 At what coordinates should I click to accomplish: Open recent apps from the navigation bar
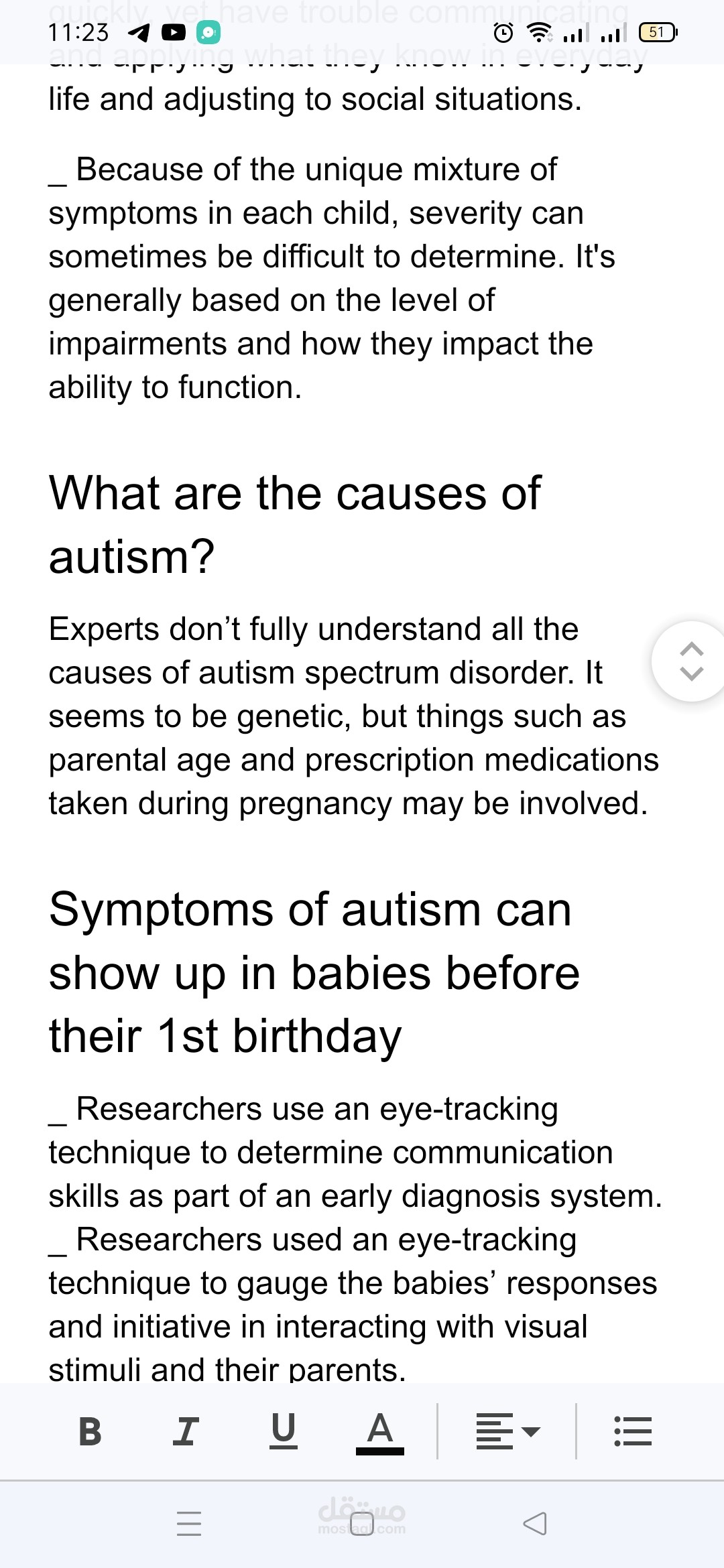[189, 1524]
